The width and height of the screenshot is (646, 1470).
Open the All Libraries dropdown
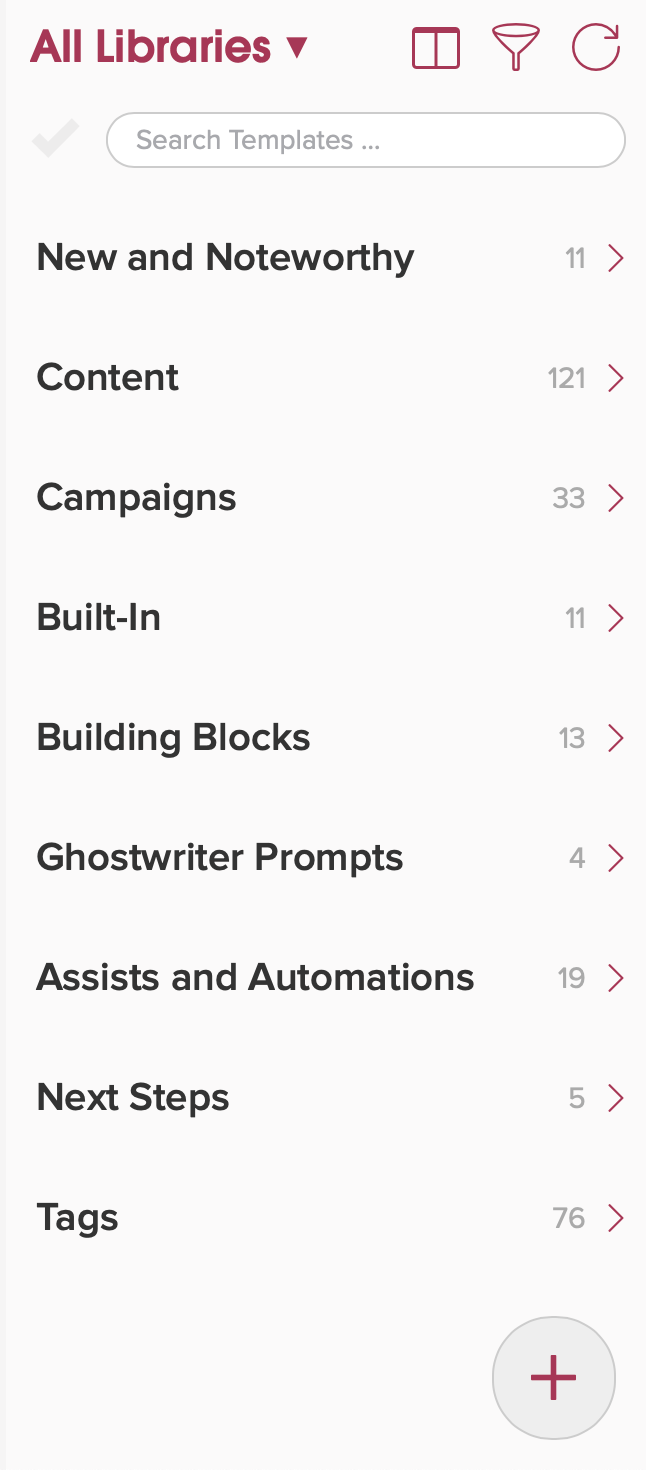coord(169,47)
